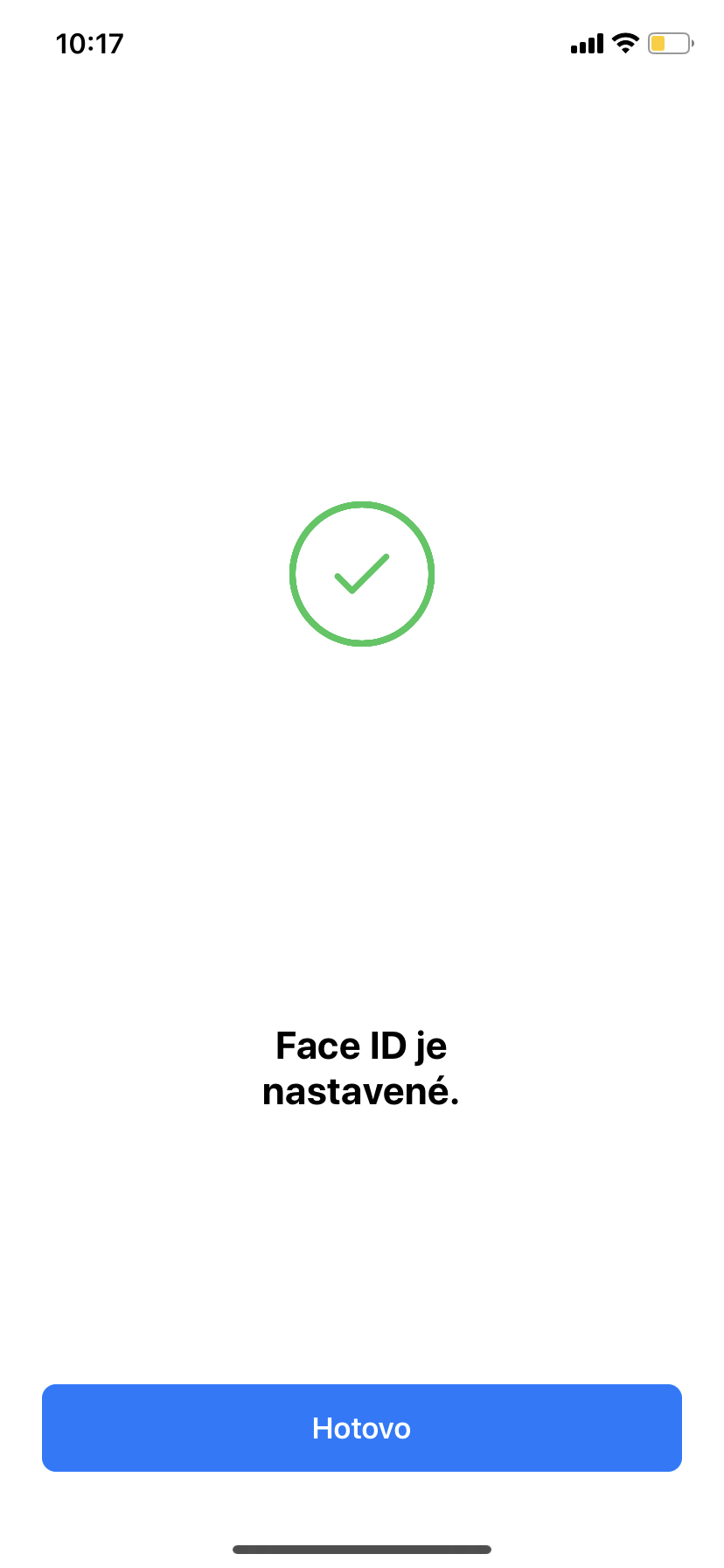Image resolution: width=724 pixels, height=1568 pixels.
Task: Tap the cellular signal bars icon
Action: 585,43
